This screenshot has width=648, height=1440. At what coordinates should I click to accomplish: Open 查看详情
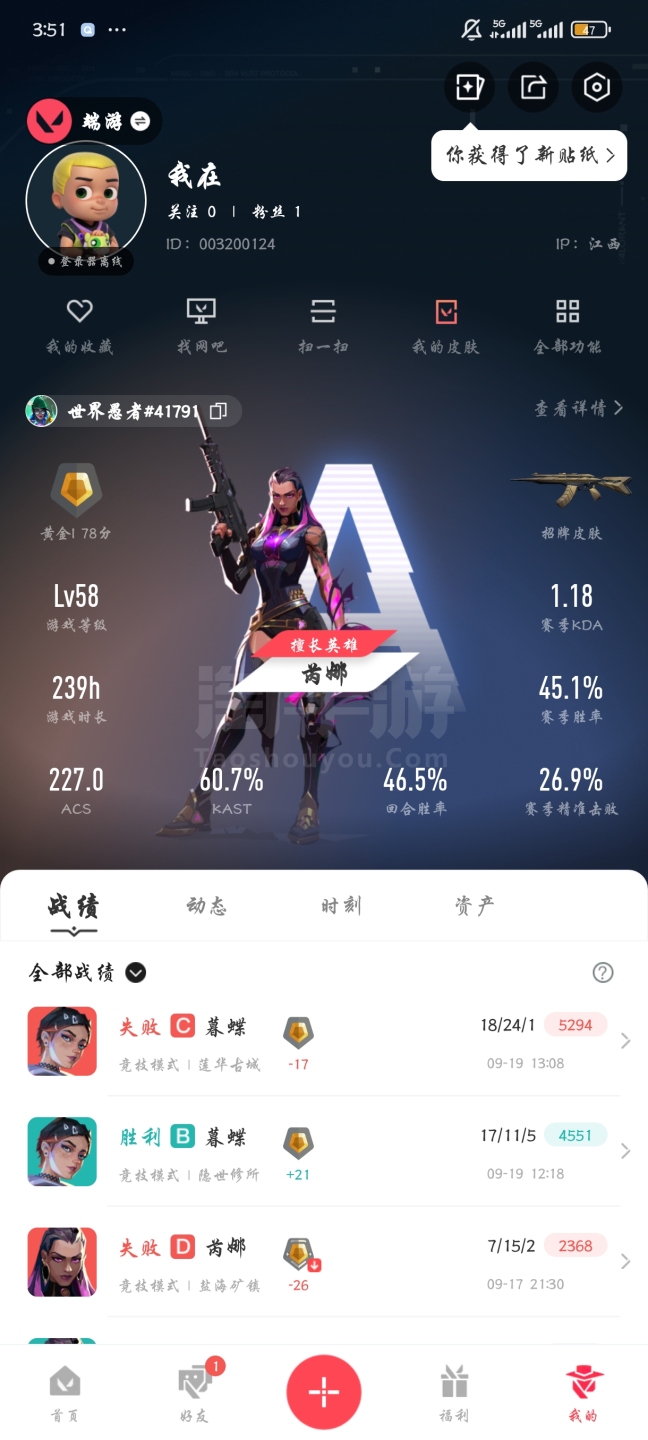pos(578,408)
